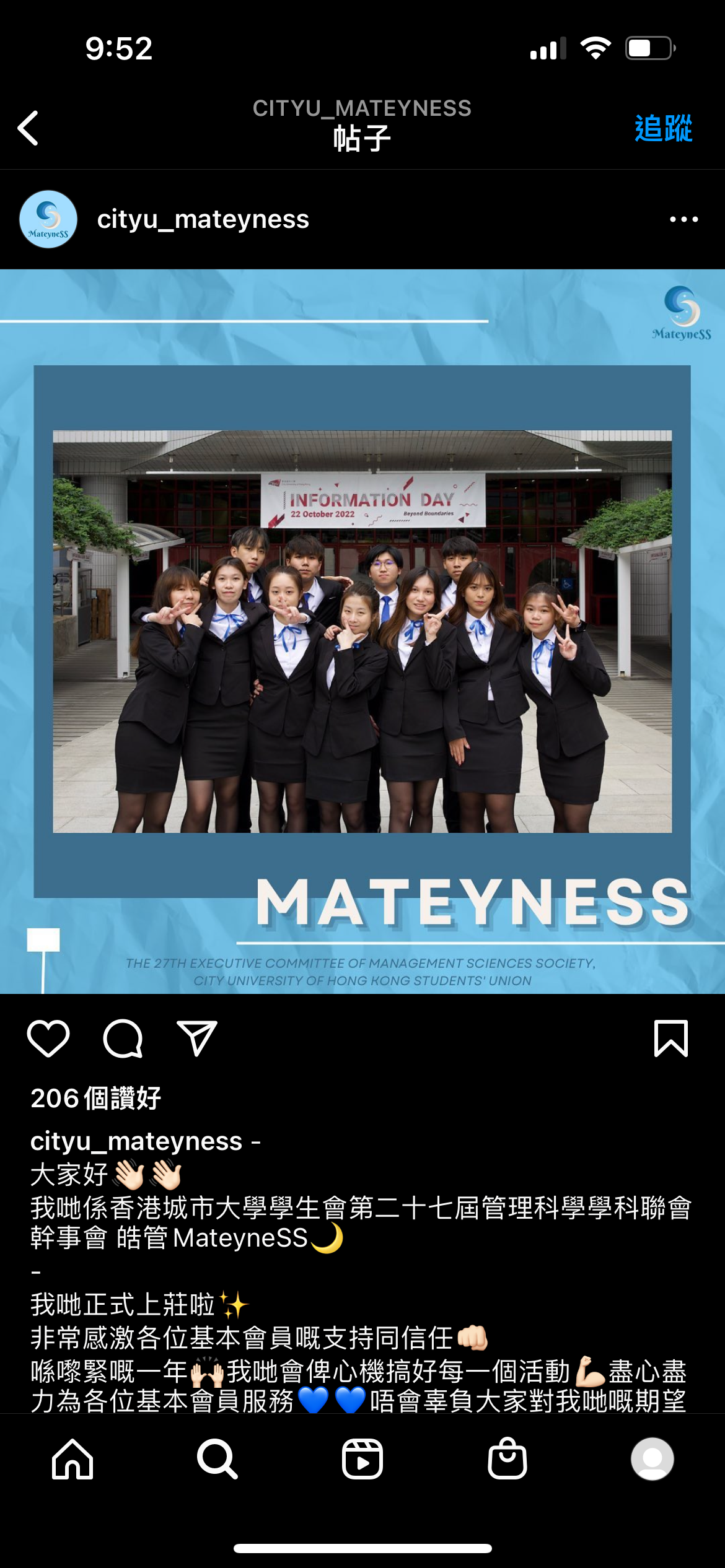This screenshot has width=725, height=1568.
Task: Switch to the Home tab
Action: 72,1459
